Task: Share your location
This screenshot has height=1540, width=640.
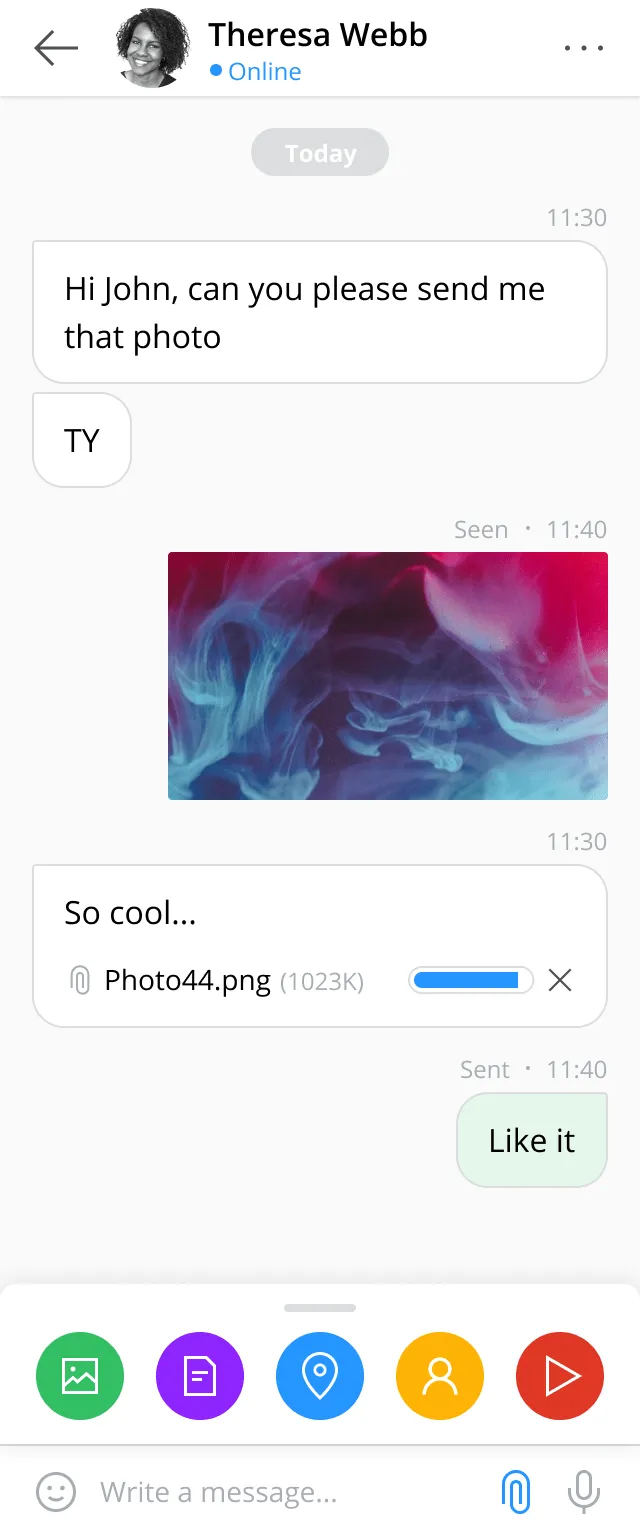Action: point(320,1376)
